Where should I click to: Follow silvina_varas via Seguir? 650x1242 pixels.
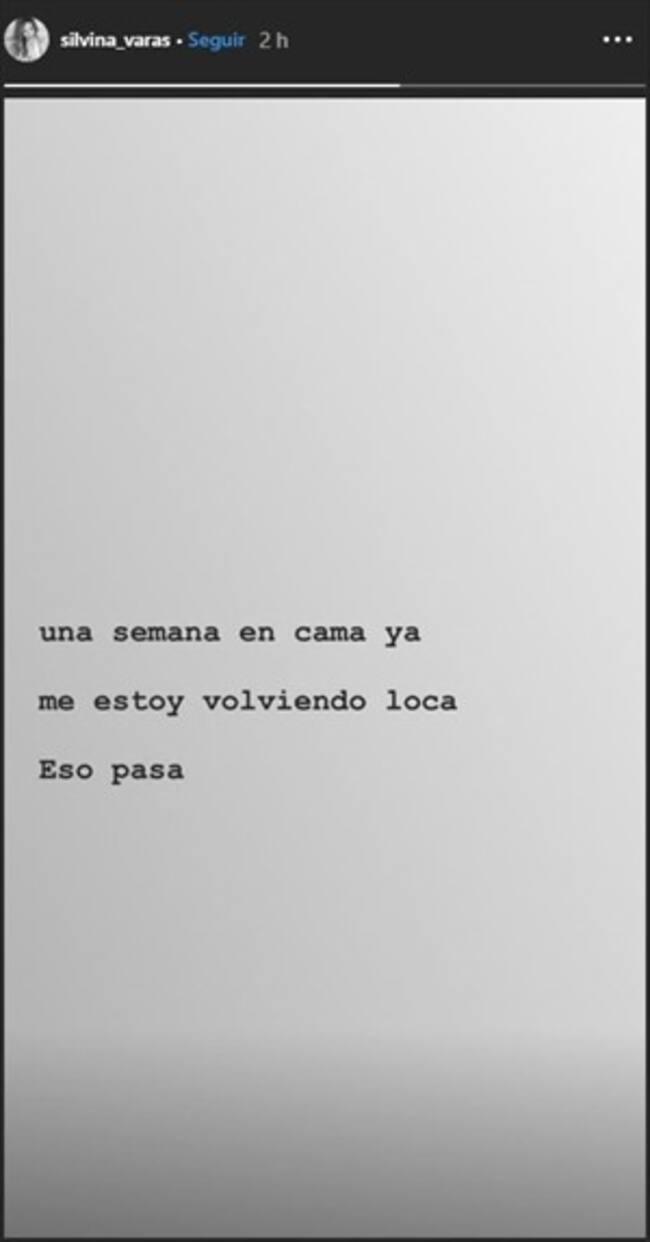coord(217,41)
